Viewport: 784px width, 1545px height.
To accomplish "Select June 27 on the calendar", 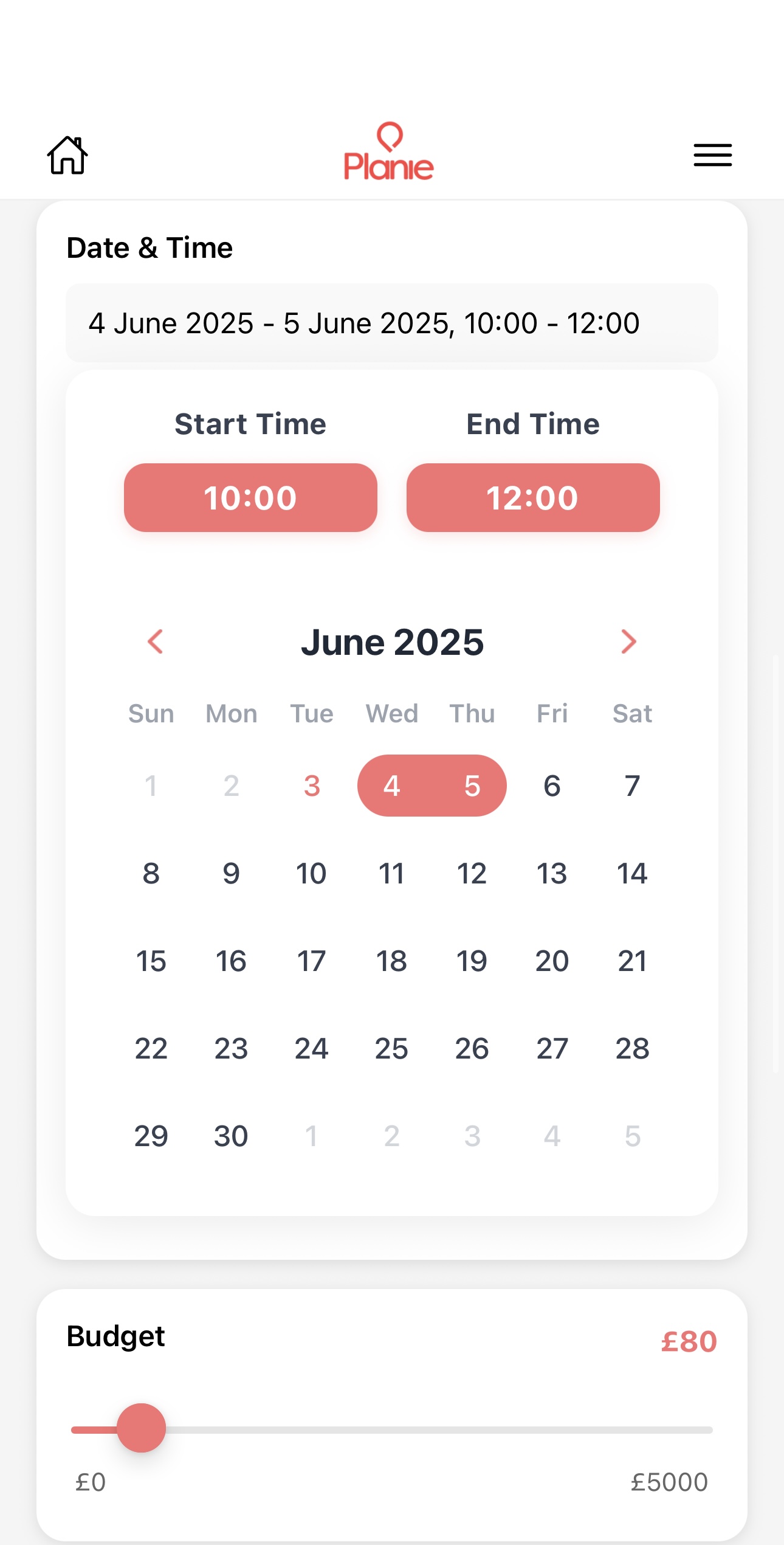I will click(x=552, y=1049).
